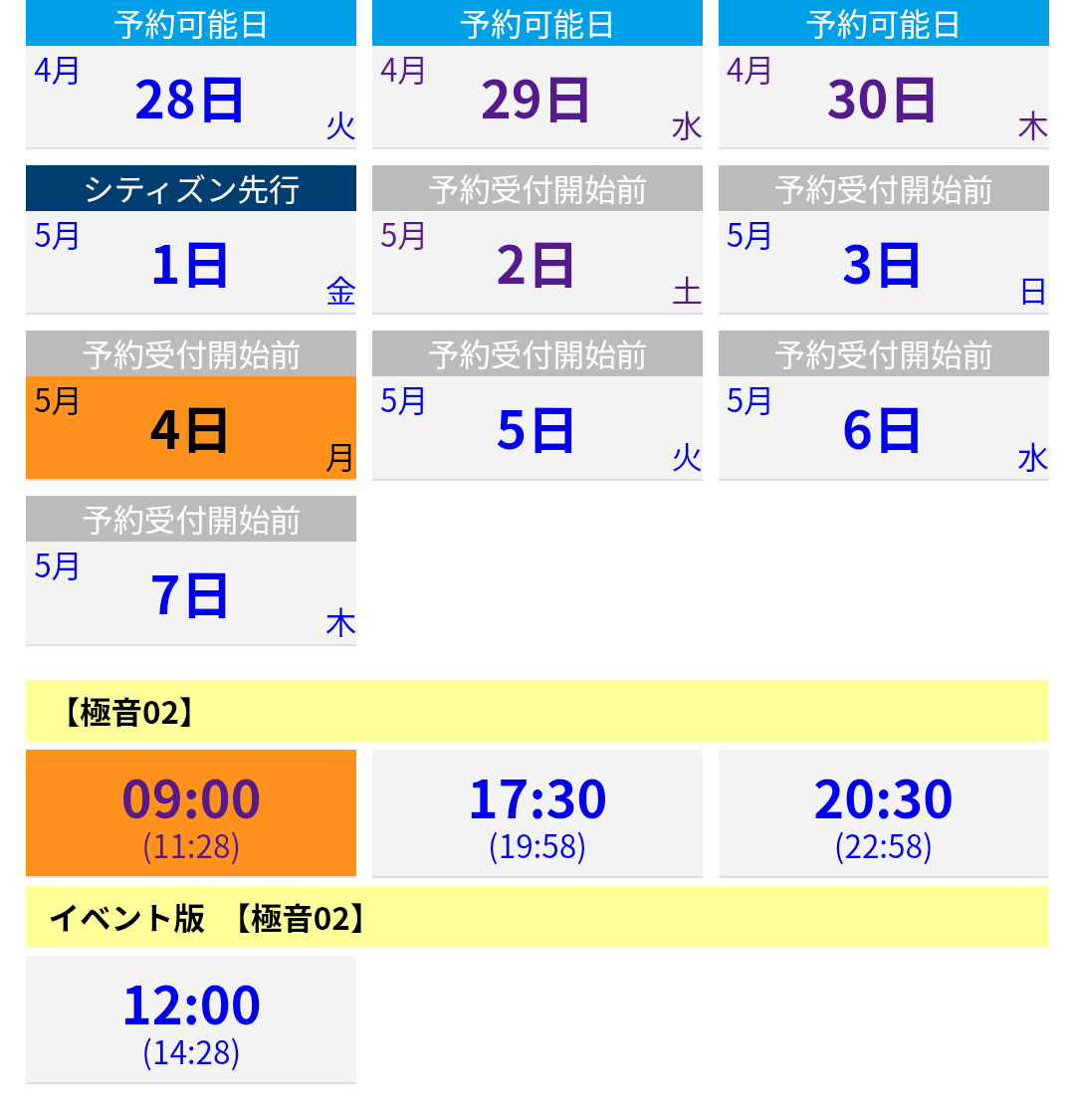Select April 28 (Tuesday) date
Image resolution: width=1075 pixels, height=1120 pixels.
(x=190, y=98)
